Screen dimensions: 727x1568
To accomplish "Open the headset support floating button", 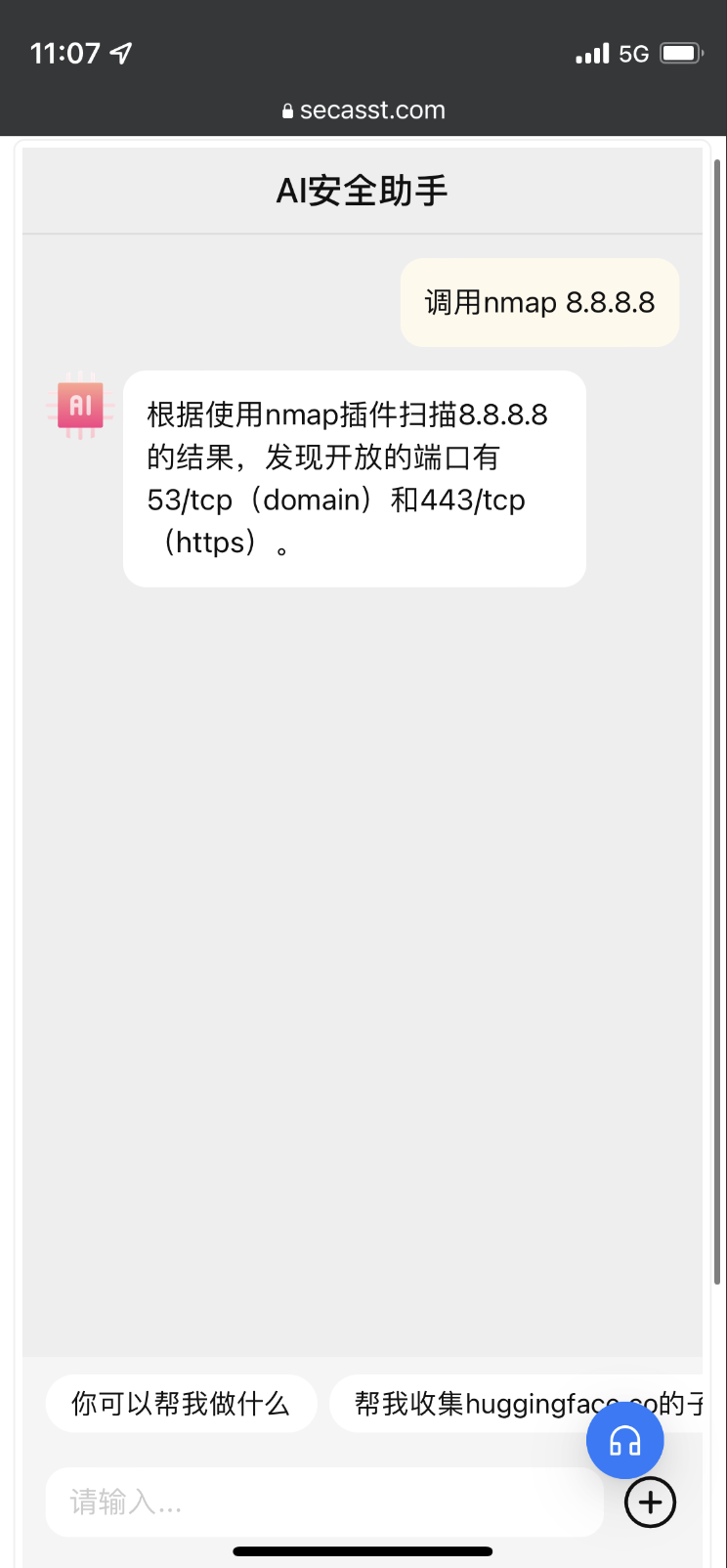I will (x=625, y=1440).
